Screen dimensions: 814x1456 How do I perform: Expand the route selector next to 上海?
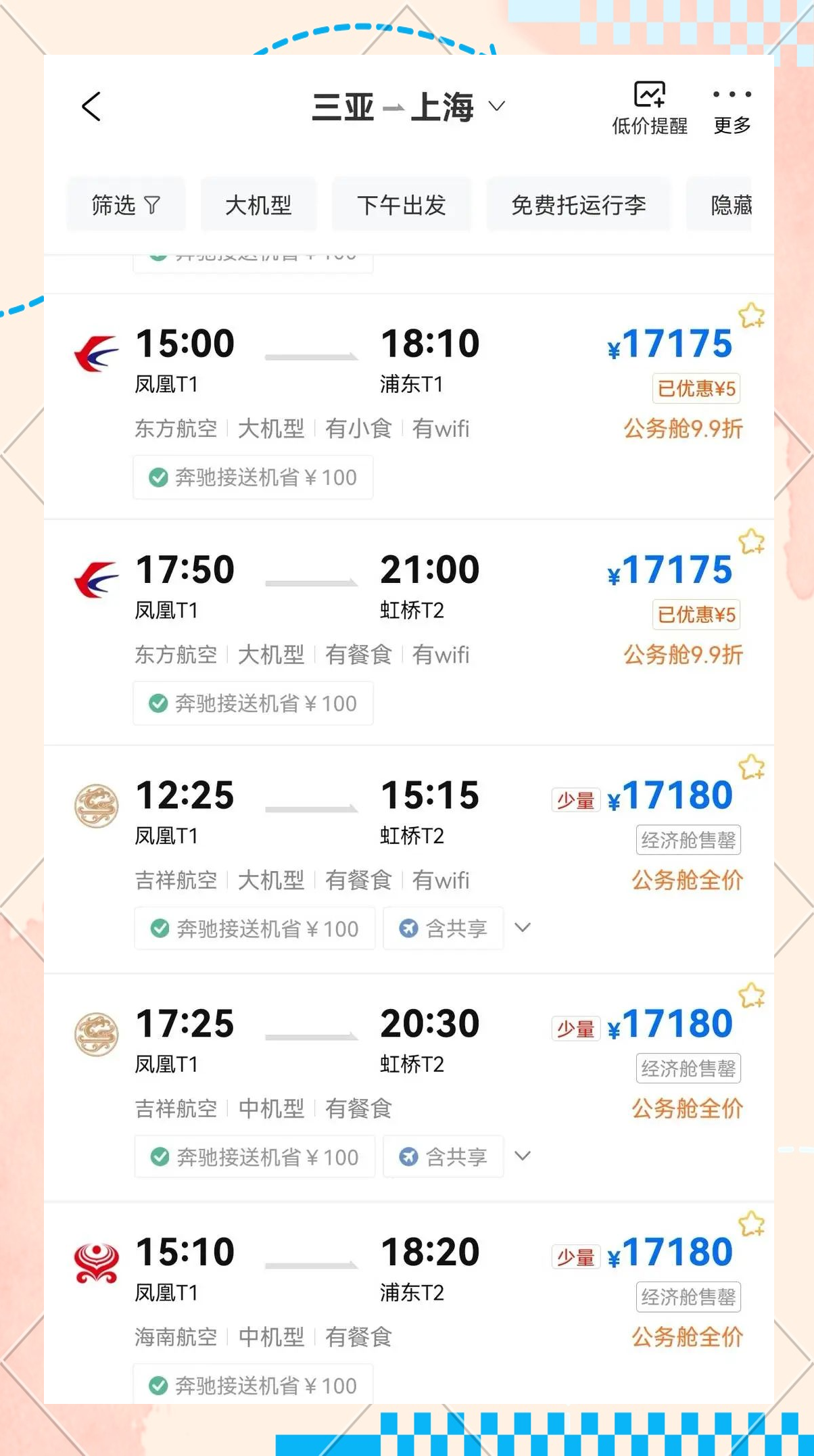(497, 107)
